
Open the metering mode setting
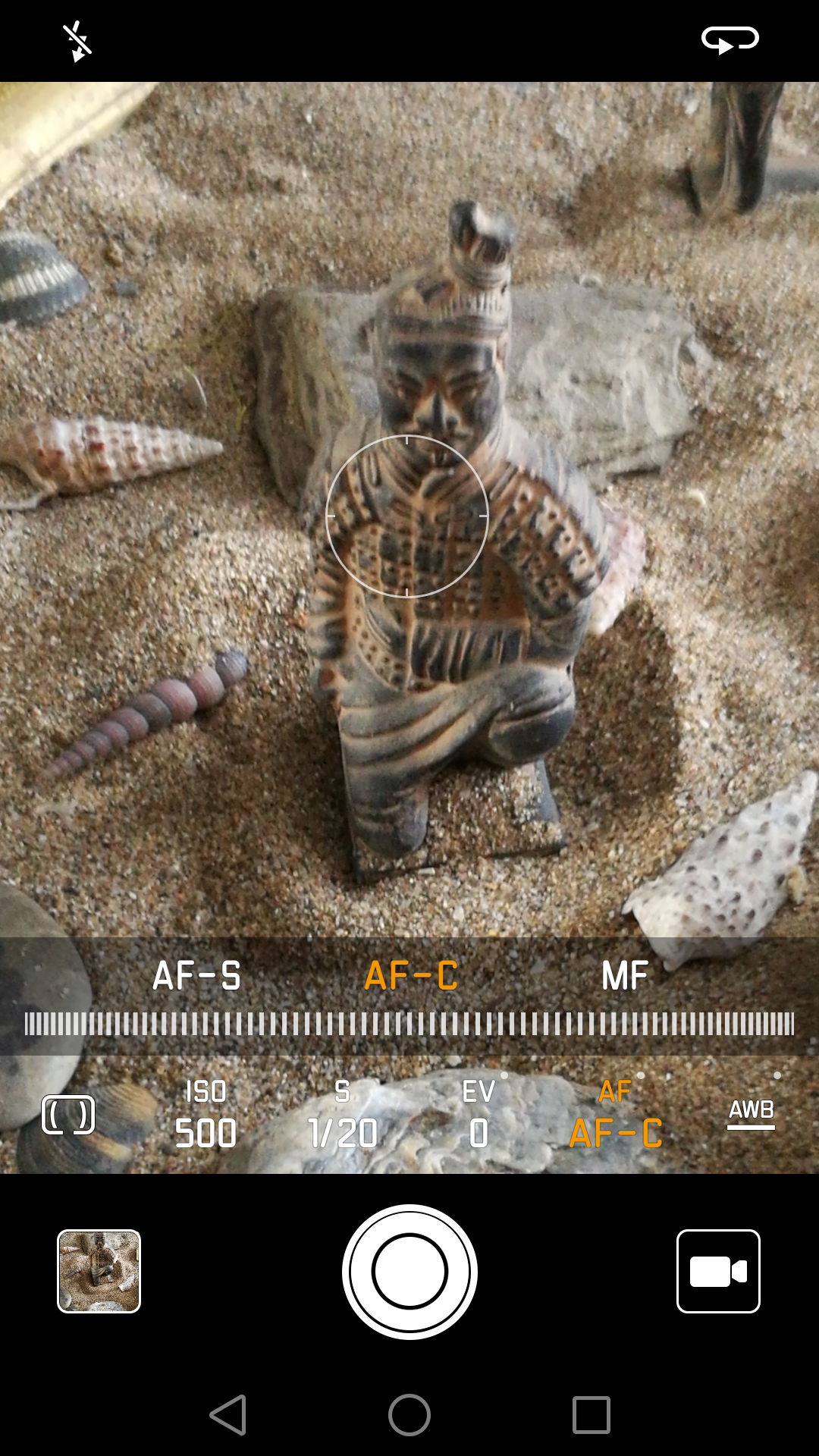coord(68,1115)
